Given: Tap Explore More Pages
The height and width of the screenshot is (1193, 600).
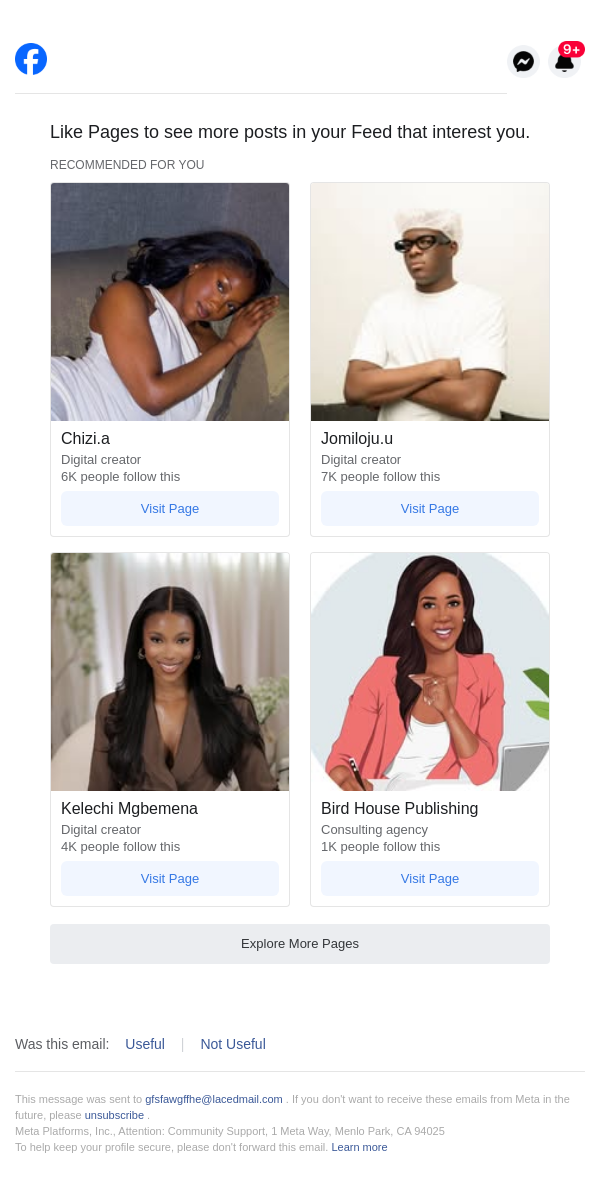Looking at the screenshot, I should [300, 944].
